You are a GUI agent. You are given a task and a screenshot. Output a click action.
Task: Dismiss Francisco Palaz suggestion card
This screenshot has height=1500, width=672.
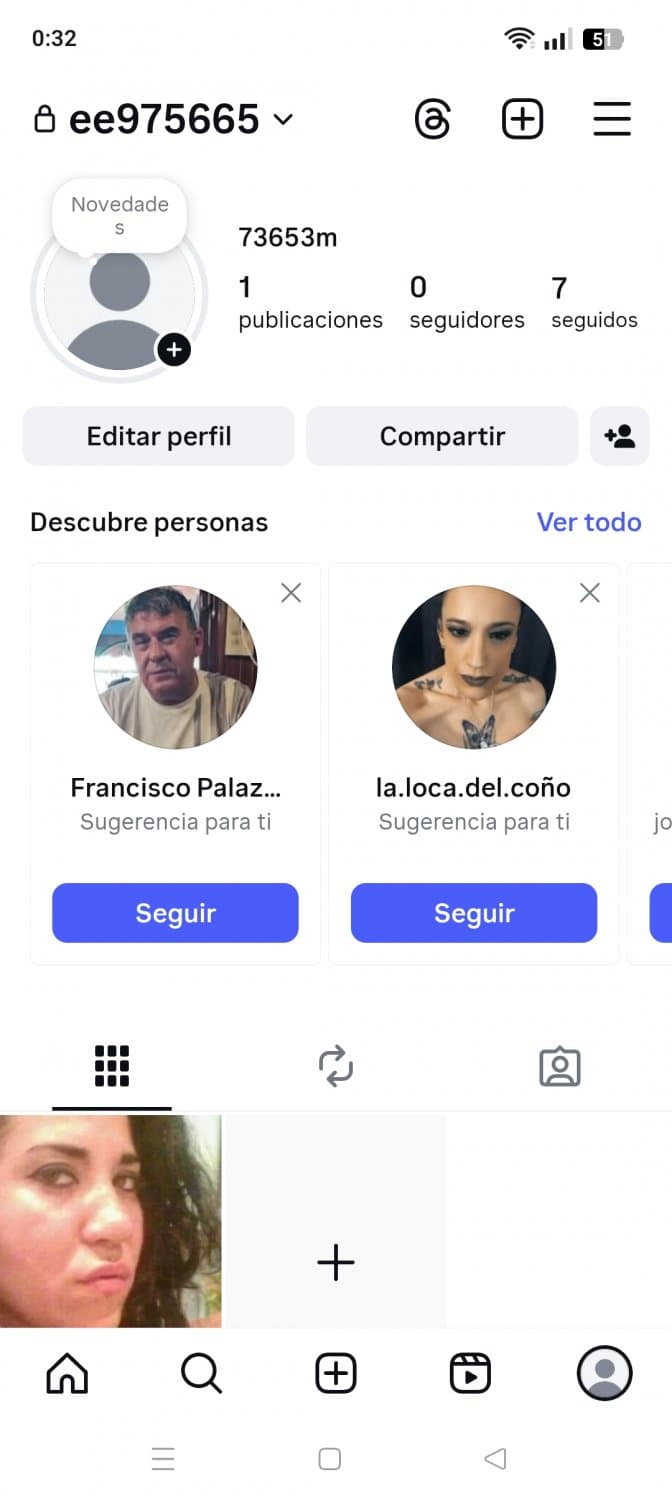tap(291, 593)
